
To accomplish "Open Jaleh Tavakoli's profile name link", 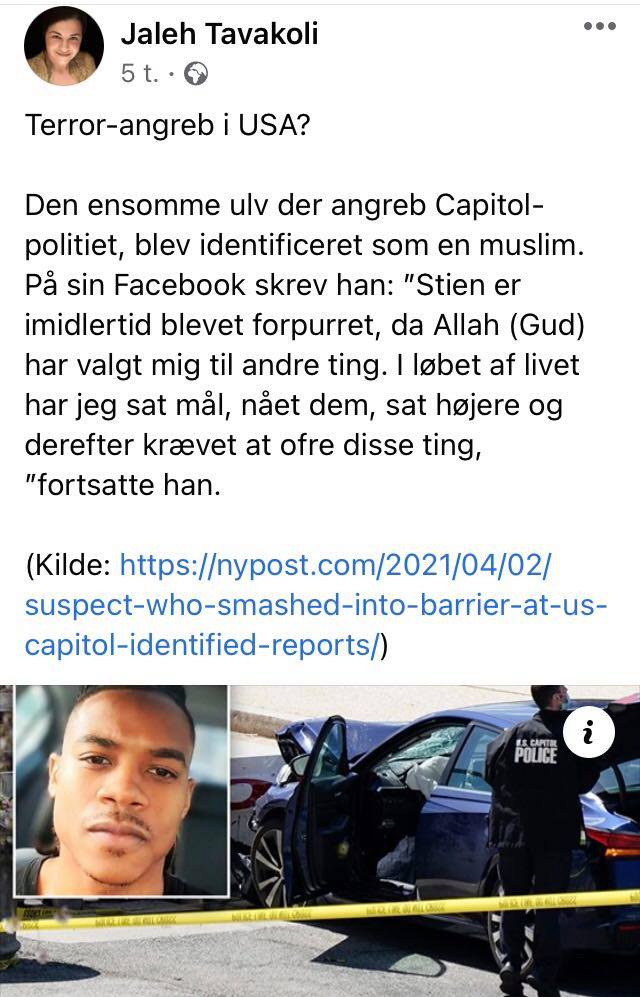I will coord(219,34).
